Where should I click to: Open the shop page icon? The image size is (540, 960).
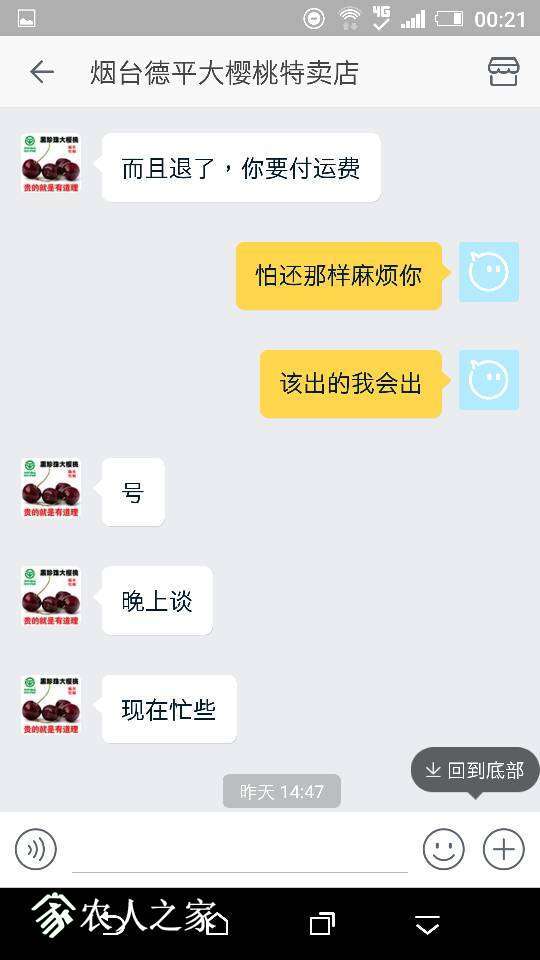[503, 72]
